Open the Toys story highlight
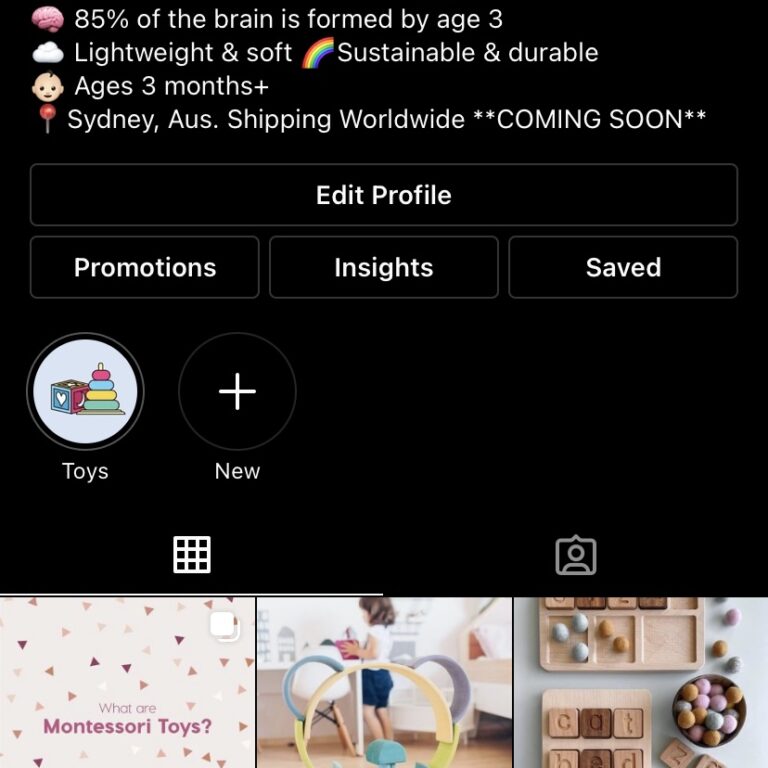The height and width of the screenshot is (768, 768). [x=85, y=392]
